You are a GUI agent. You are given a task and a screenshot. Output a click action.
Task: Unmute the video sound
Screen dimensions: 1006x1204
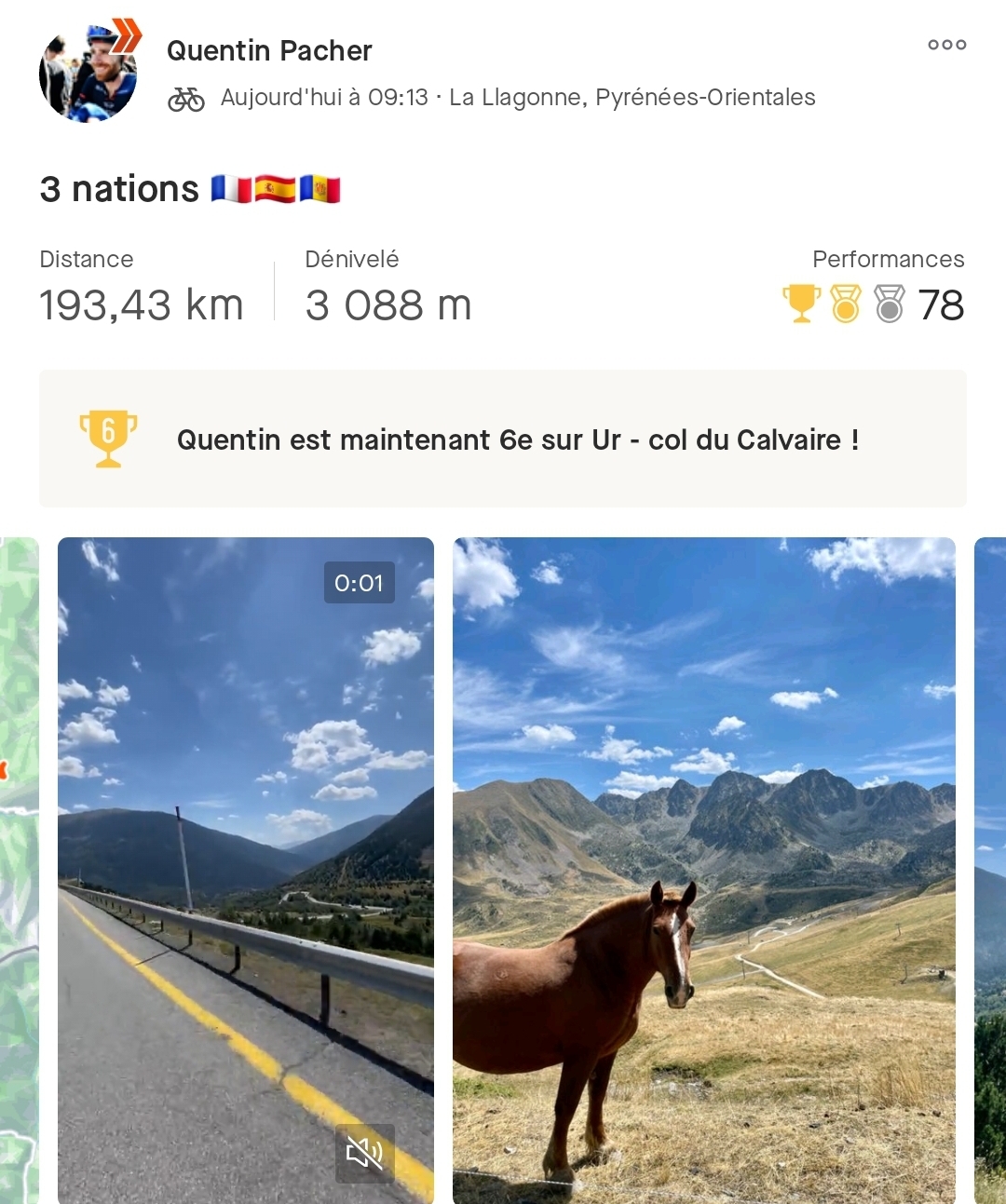tap(364, 1153)
